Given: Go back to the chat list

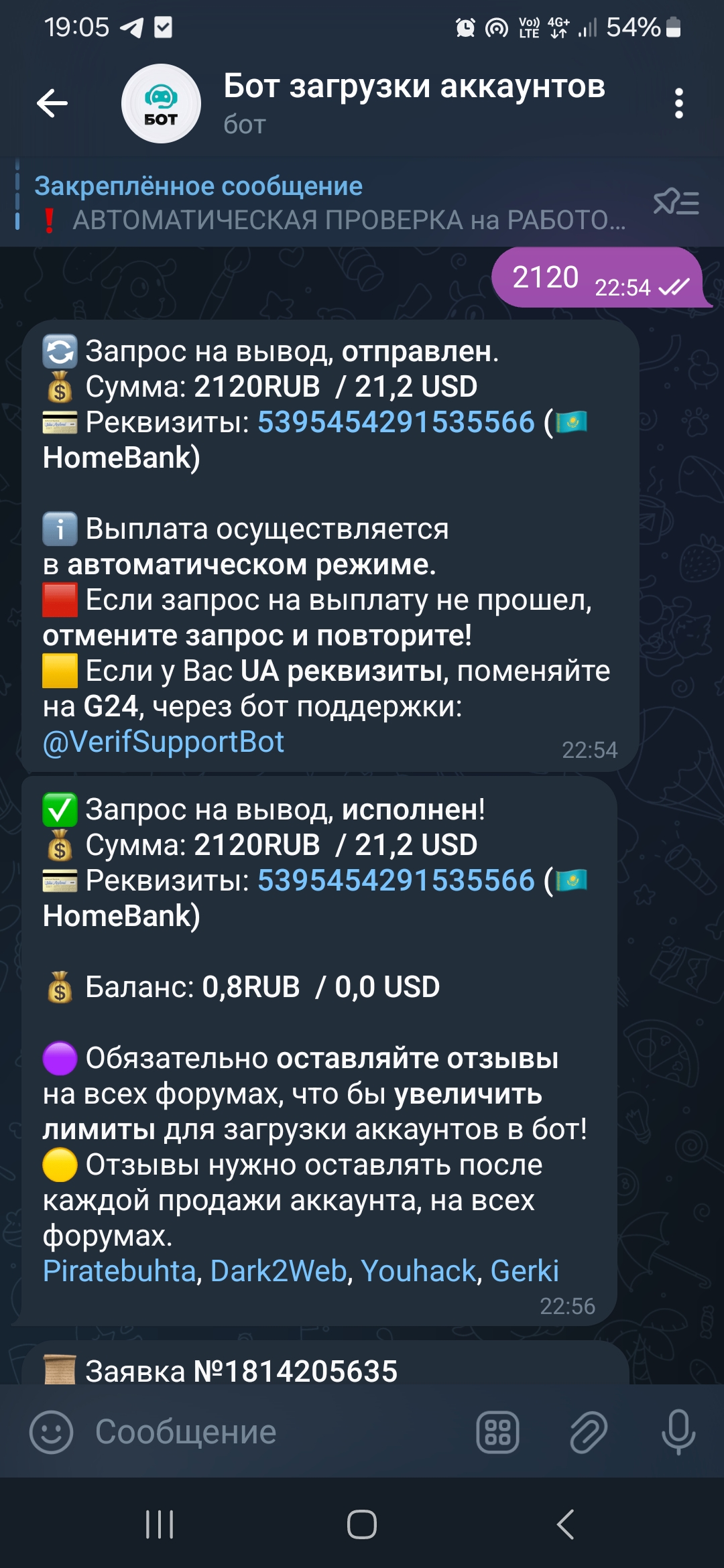Looking at the screenshot, I should click(52, 103).
